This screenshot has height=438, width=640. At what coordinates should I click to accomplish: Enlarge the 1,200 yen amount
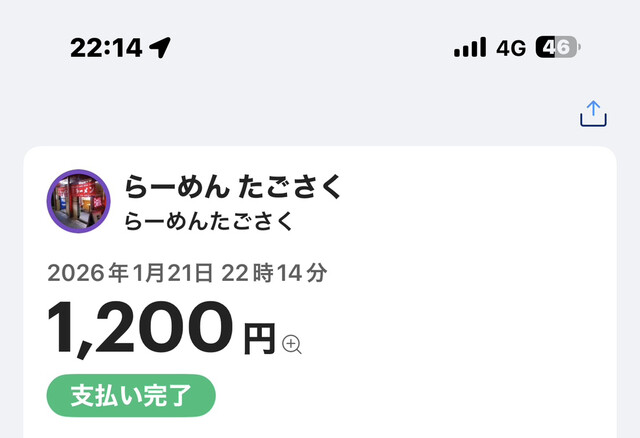(x=292, y=344)
